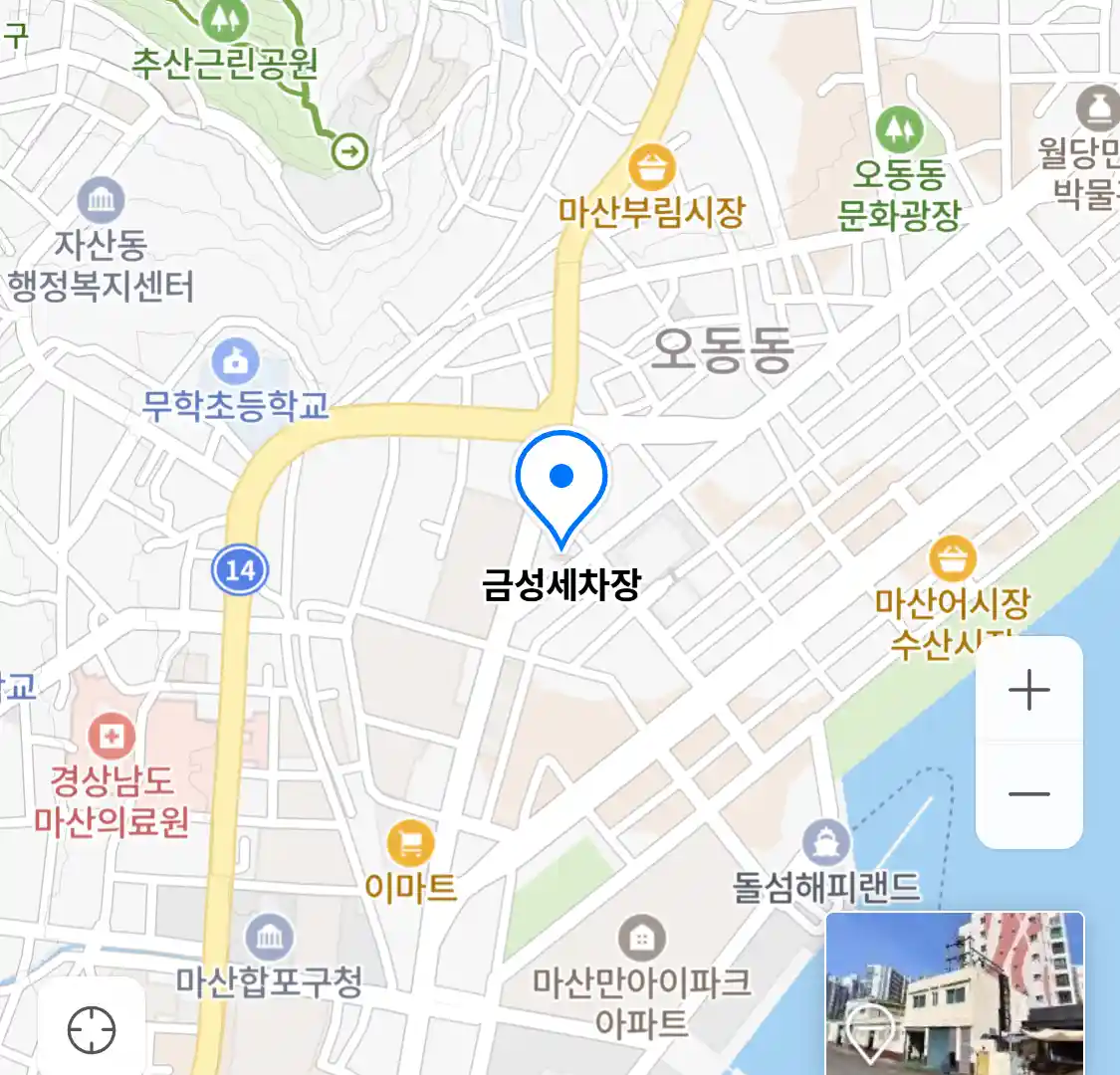Open the 마산부림시장 place marker
The image size is (1120, 1075).
click(651, 168)
